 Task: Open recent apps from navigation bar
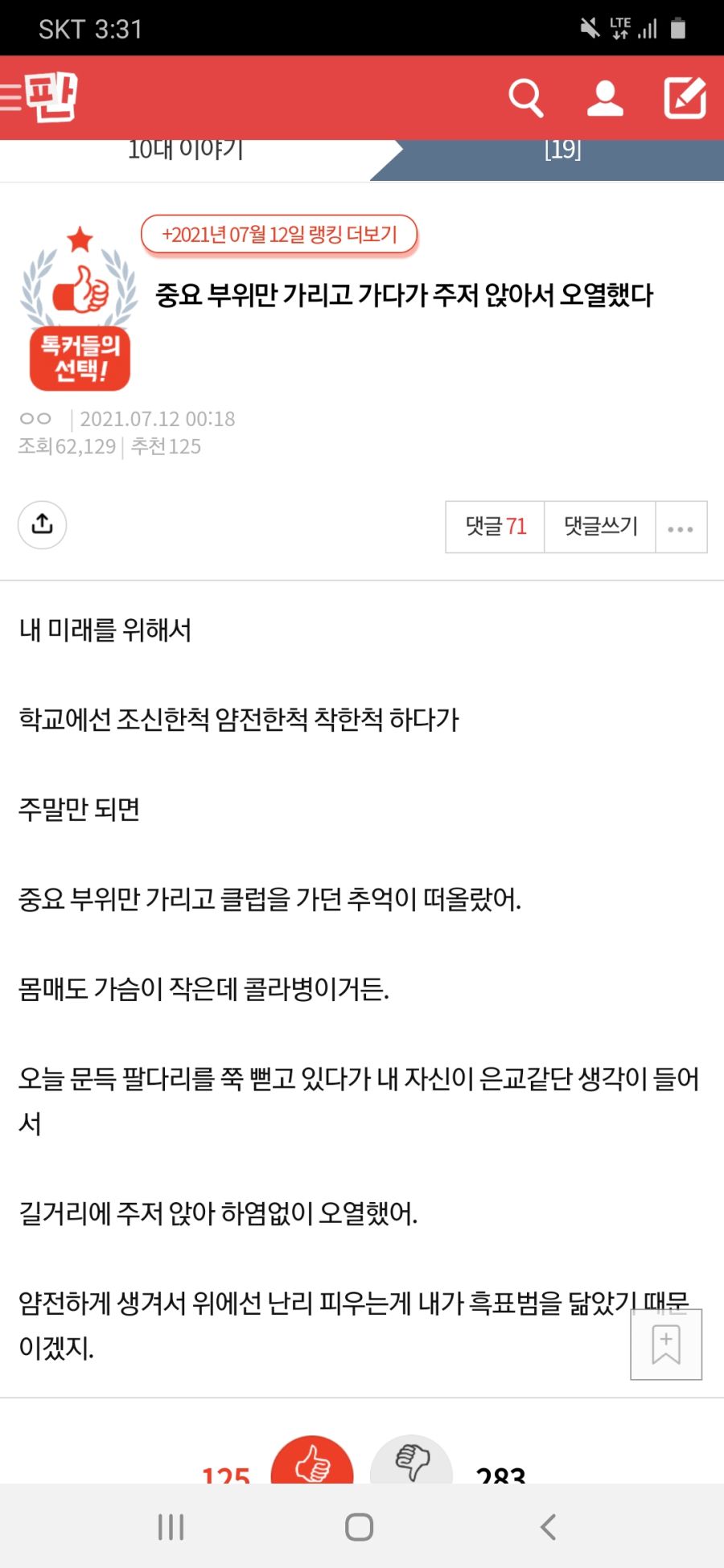coord(171,1526)
